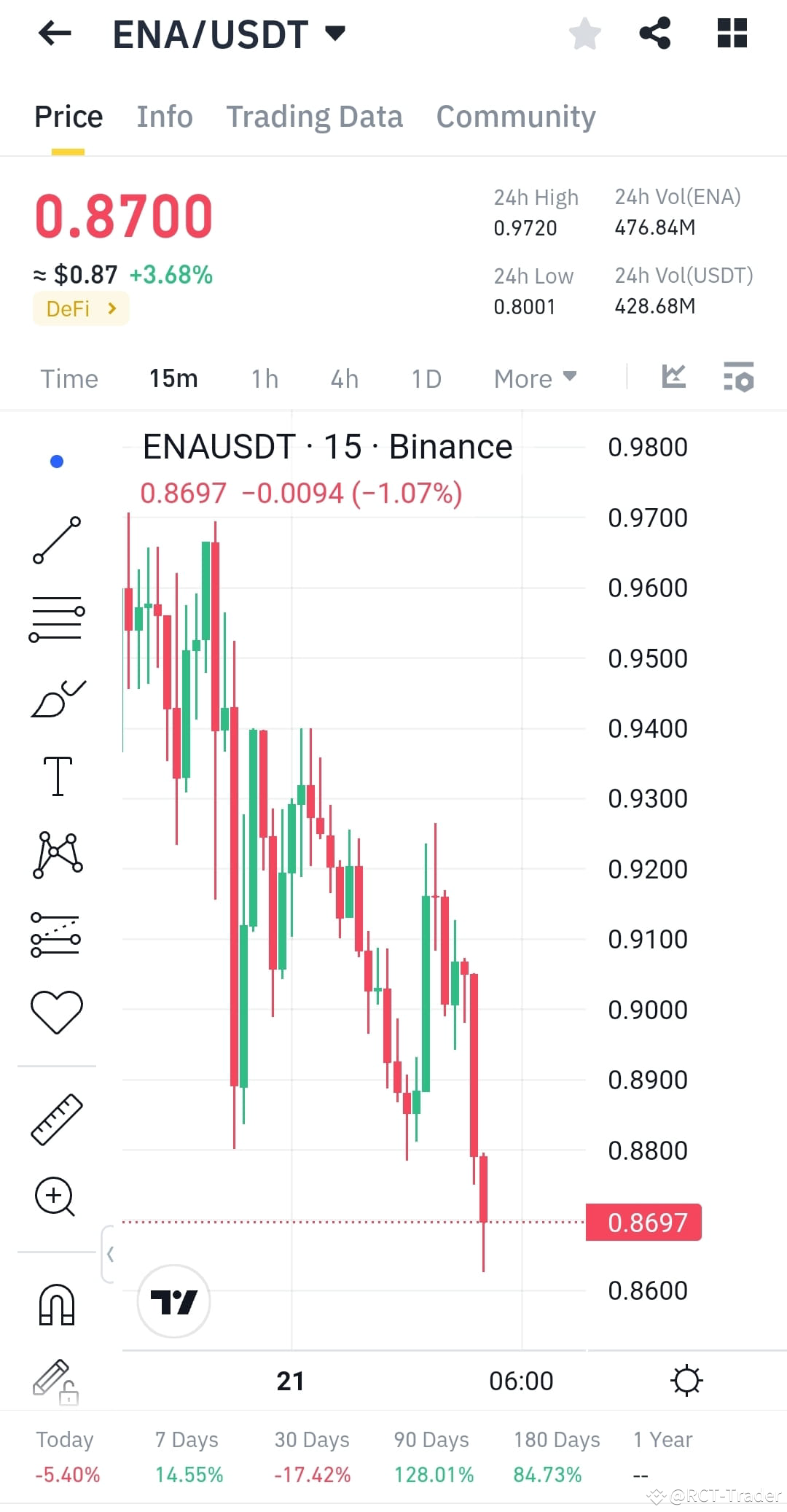Select the trend line drawing tool
Image resolution: width=787 pixels, height=1512 pixels.
(x=57, y=537)
